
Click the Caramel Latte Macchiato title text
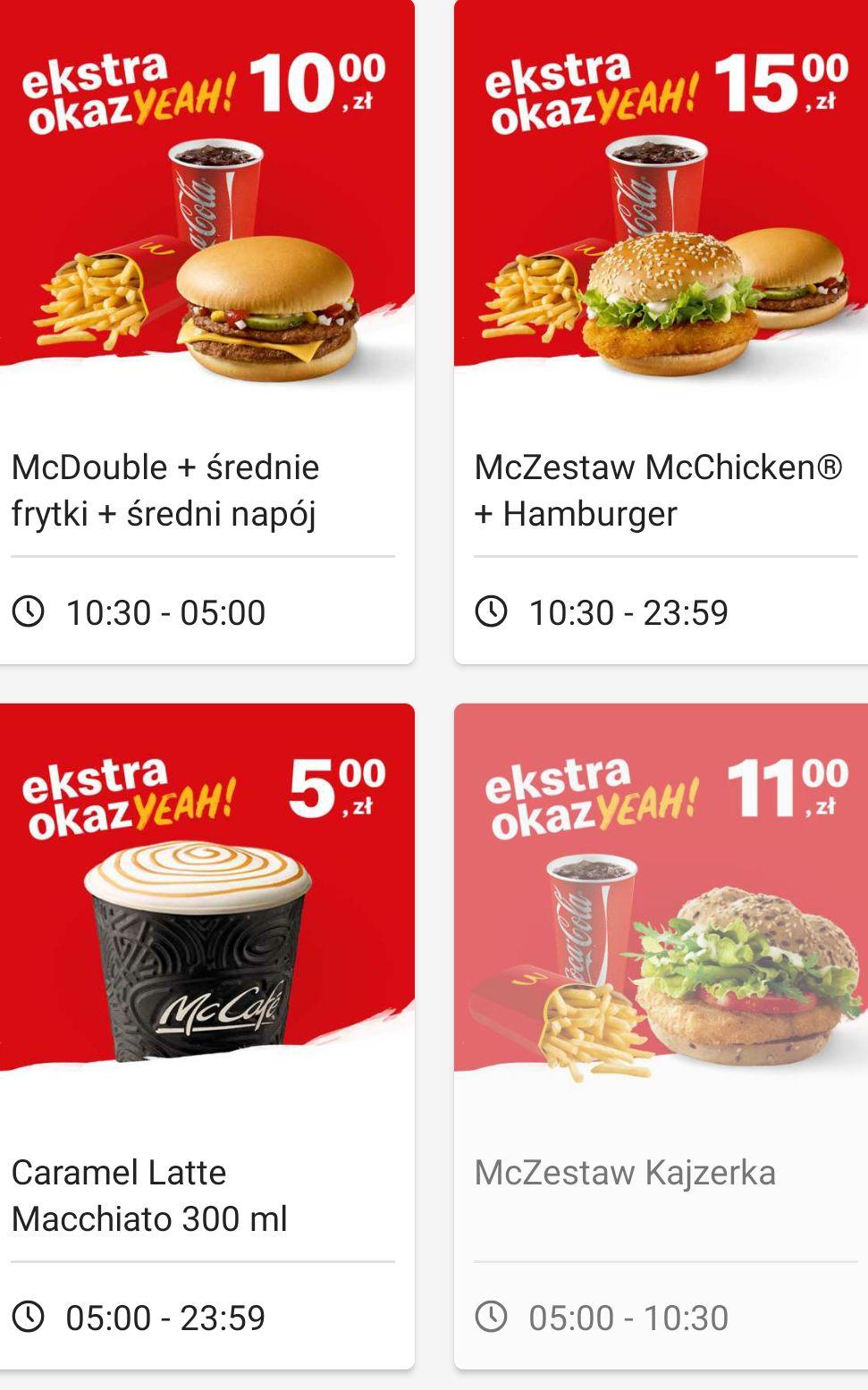click(147, 1195)
